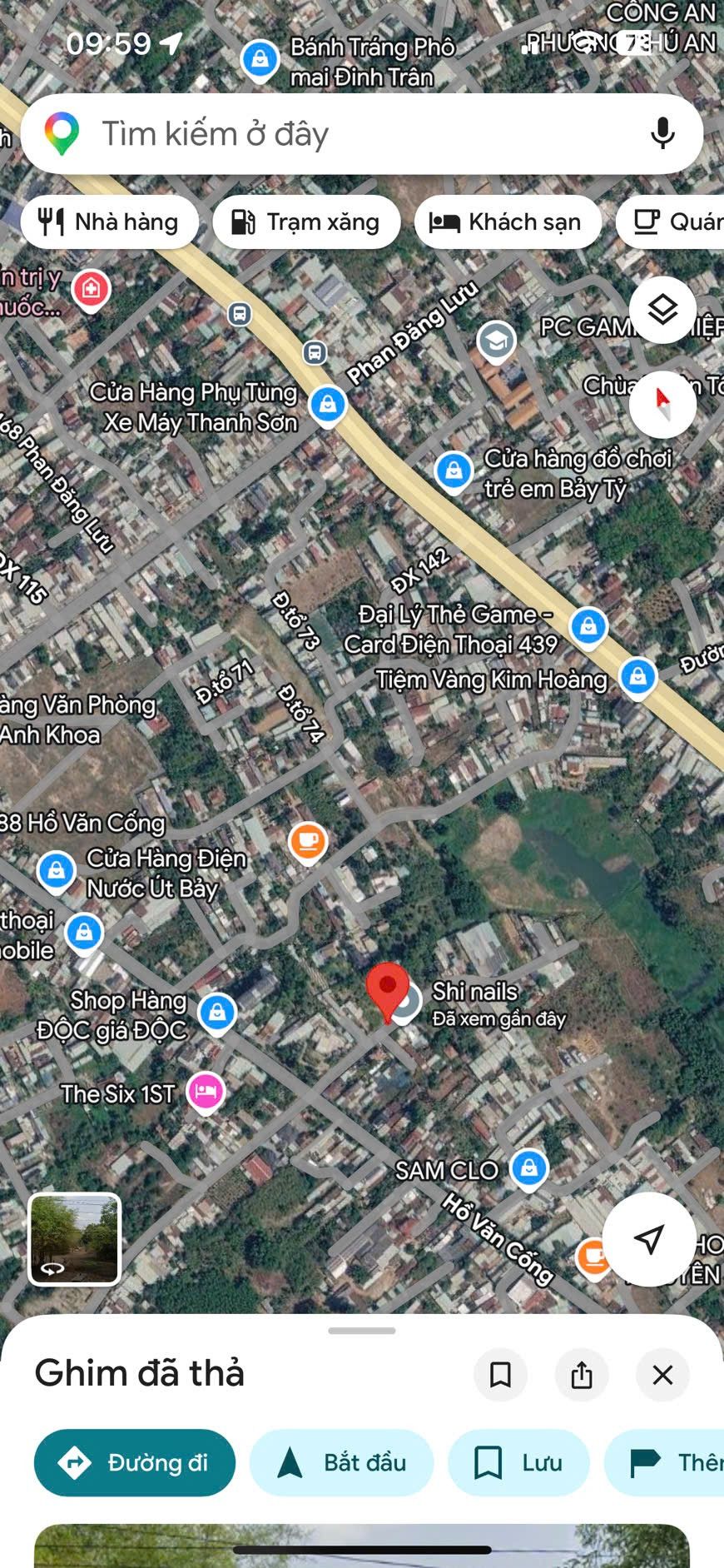Filter by Trạm xăng
Image resolution: width=724 pixels, height=1568 pixels.
click(306, 222)
